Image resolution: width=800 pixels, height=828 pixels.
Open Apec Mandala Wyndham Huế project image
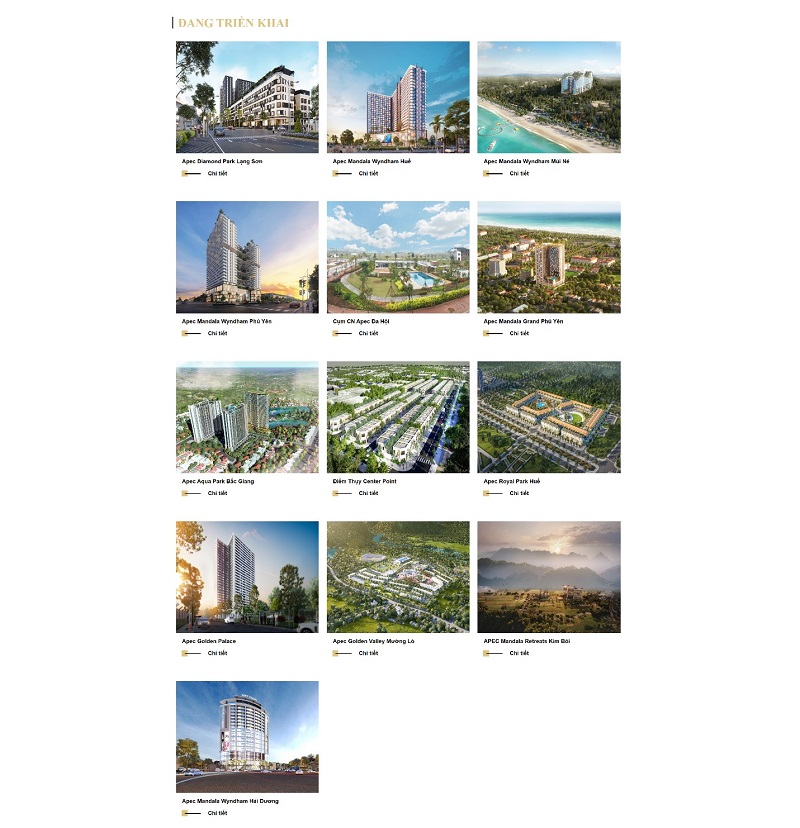coord(398,97)
